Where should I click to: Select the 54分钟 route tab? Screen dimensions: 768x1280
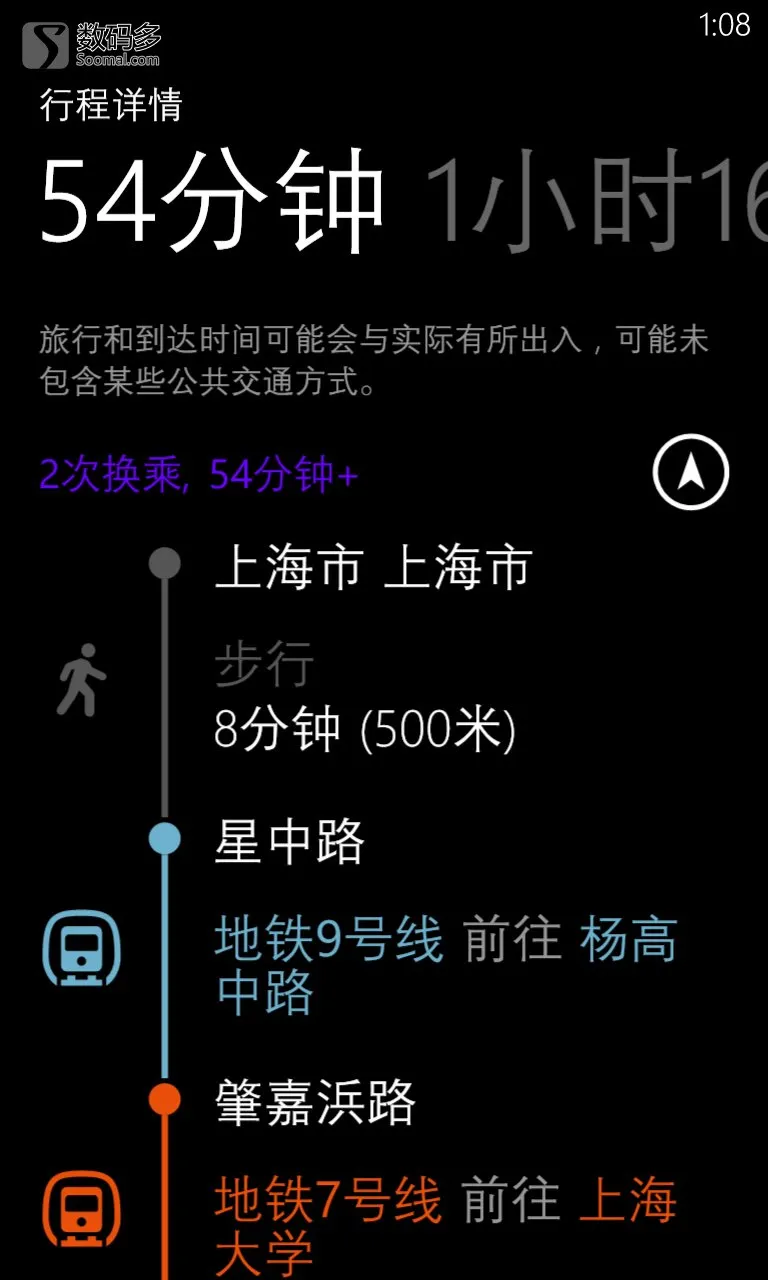click(212, 199)
